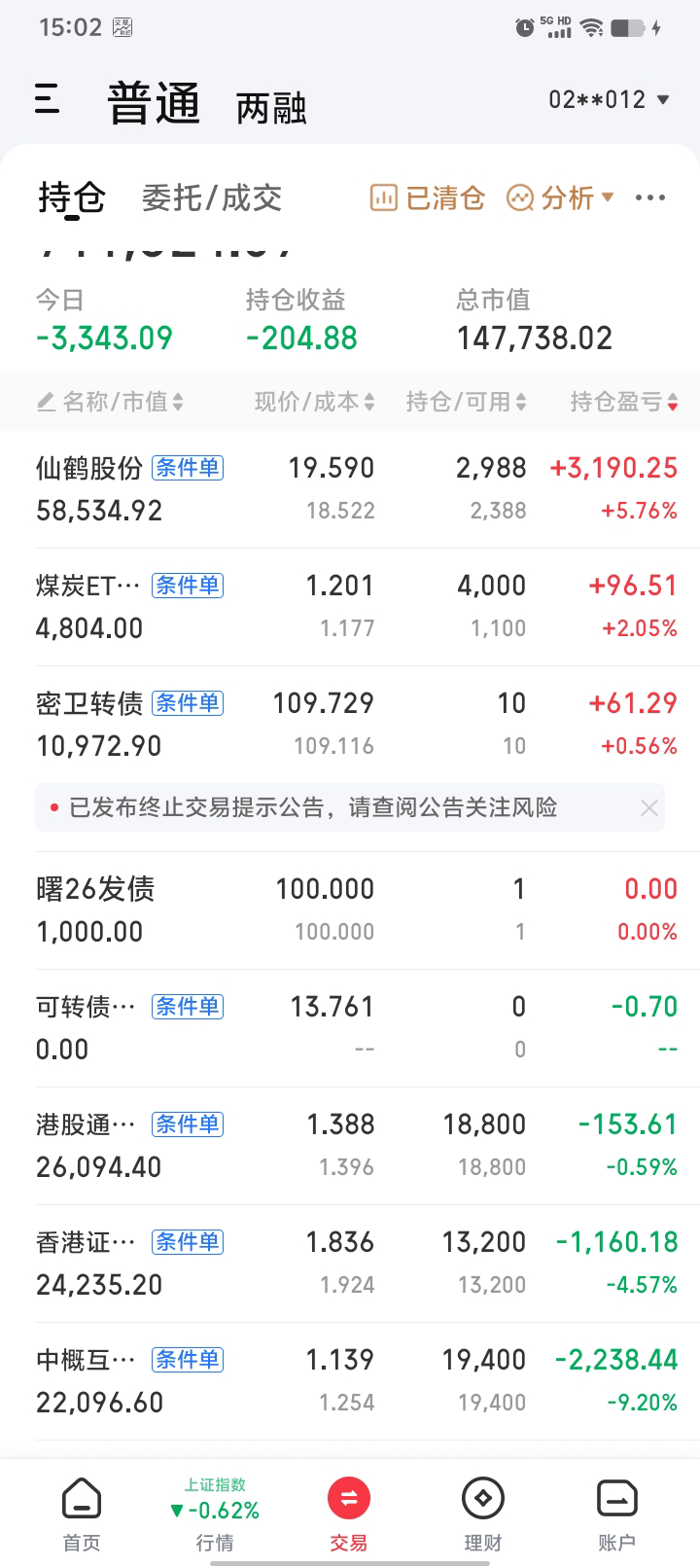The image size is (700, 1568).
Task: Expand the 分析 dropdown
Action: click(561, 197)
